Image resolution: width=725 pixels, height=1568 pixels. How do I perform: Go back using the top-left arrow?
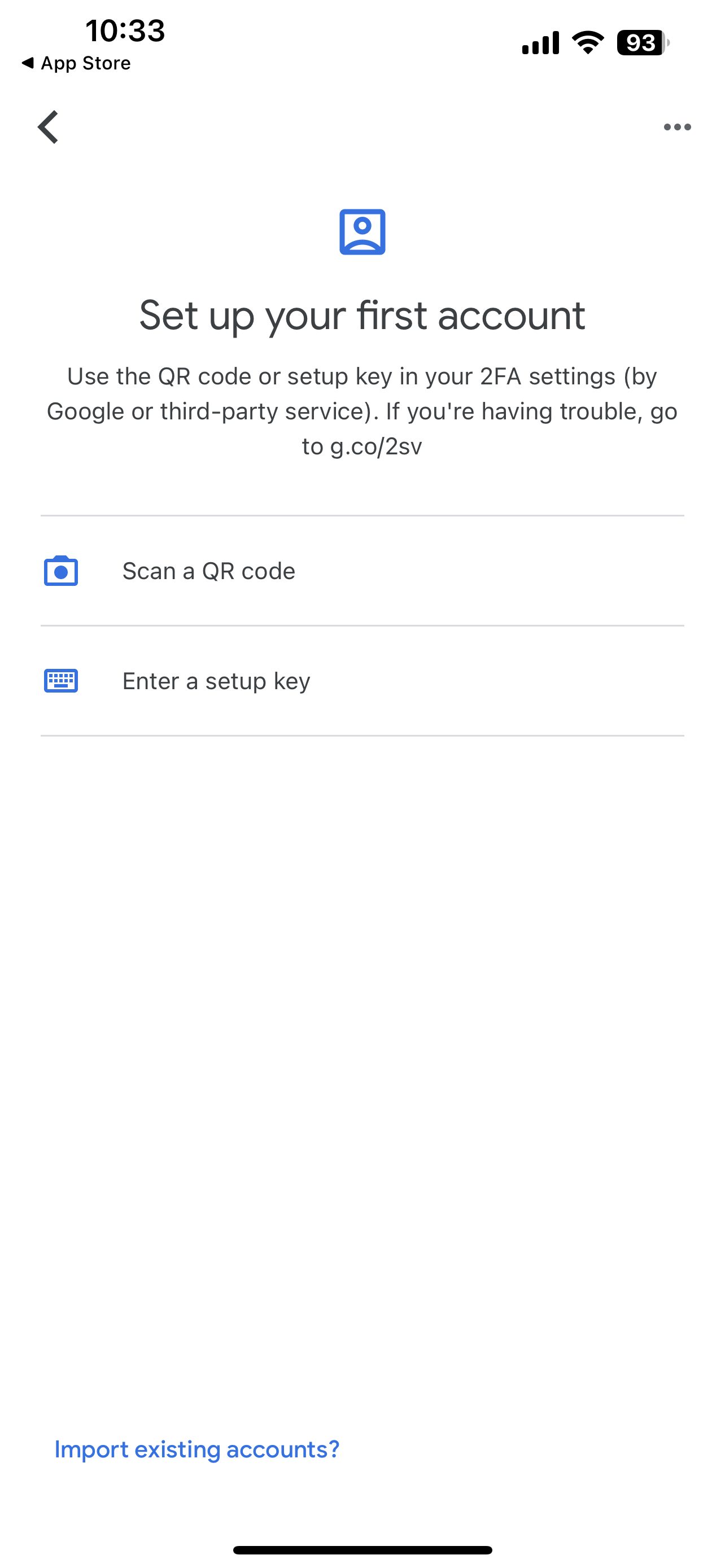(x=48, y=127)
